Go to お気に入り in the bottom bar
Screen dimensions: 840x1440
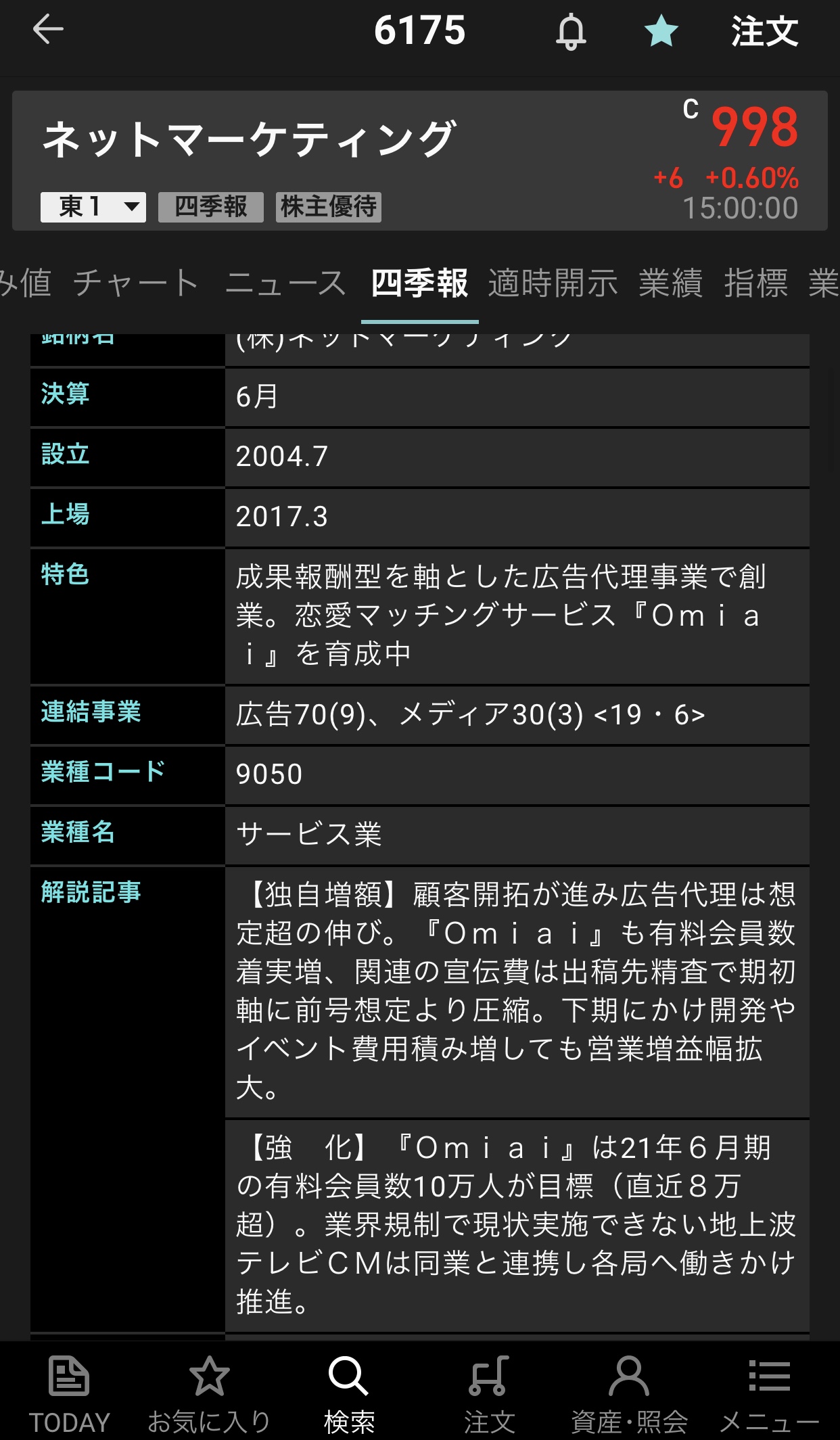209,1395
